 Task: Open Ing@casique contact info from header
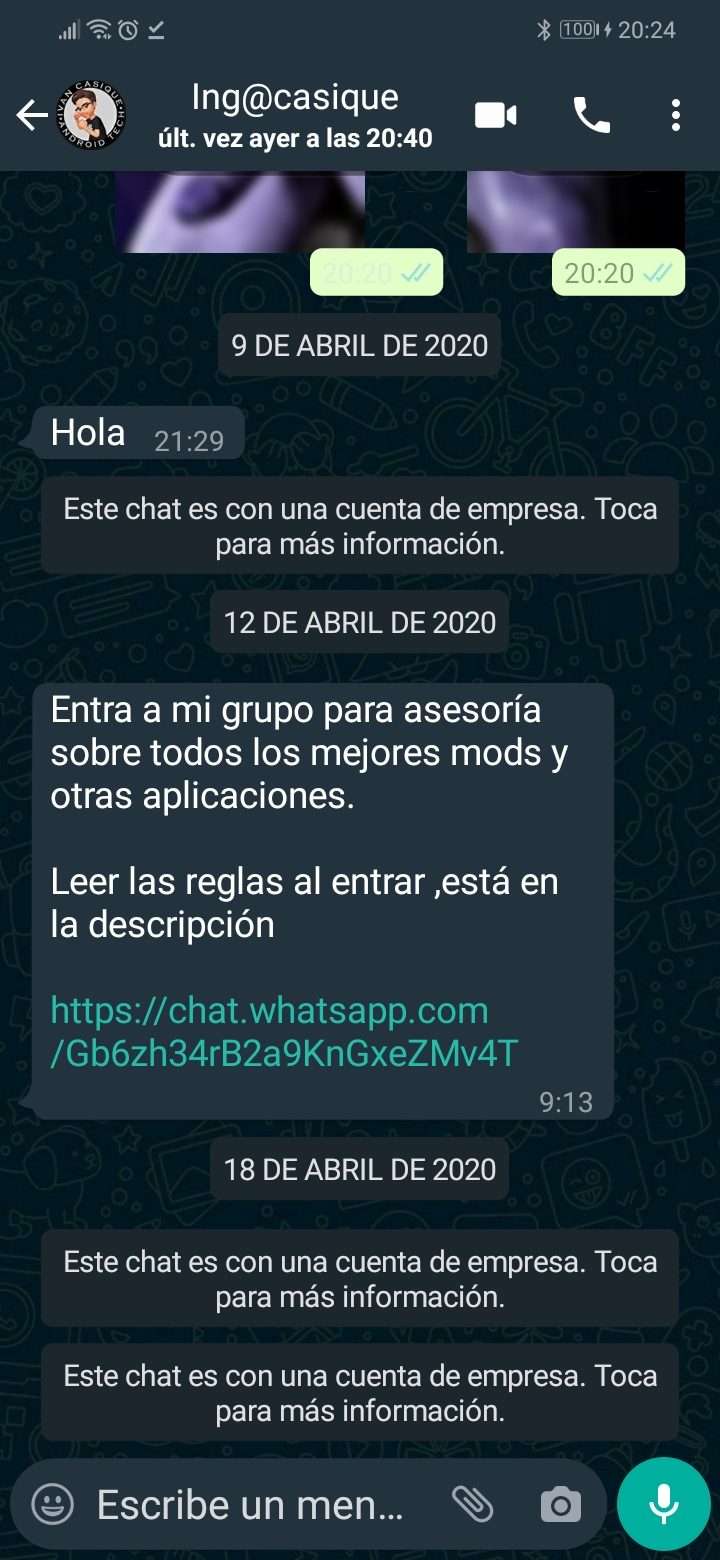pos(295,116)
